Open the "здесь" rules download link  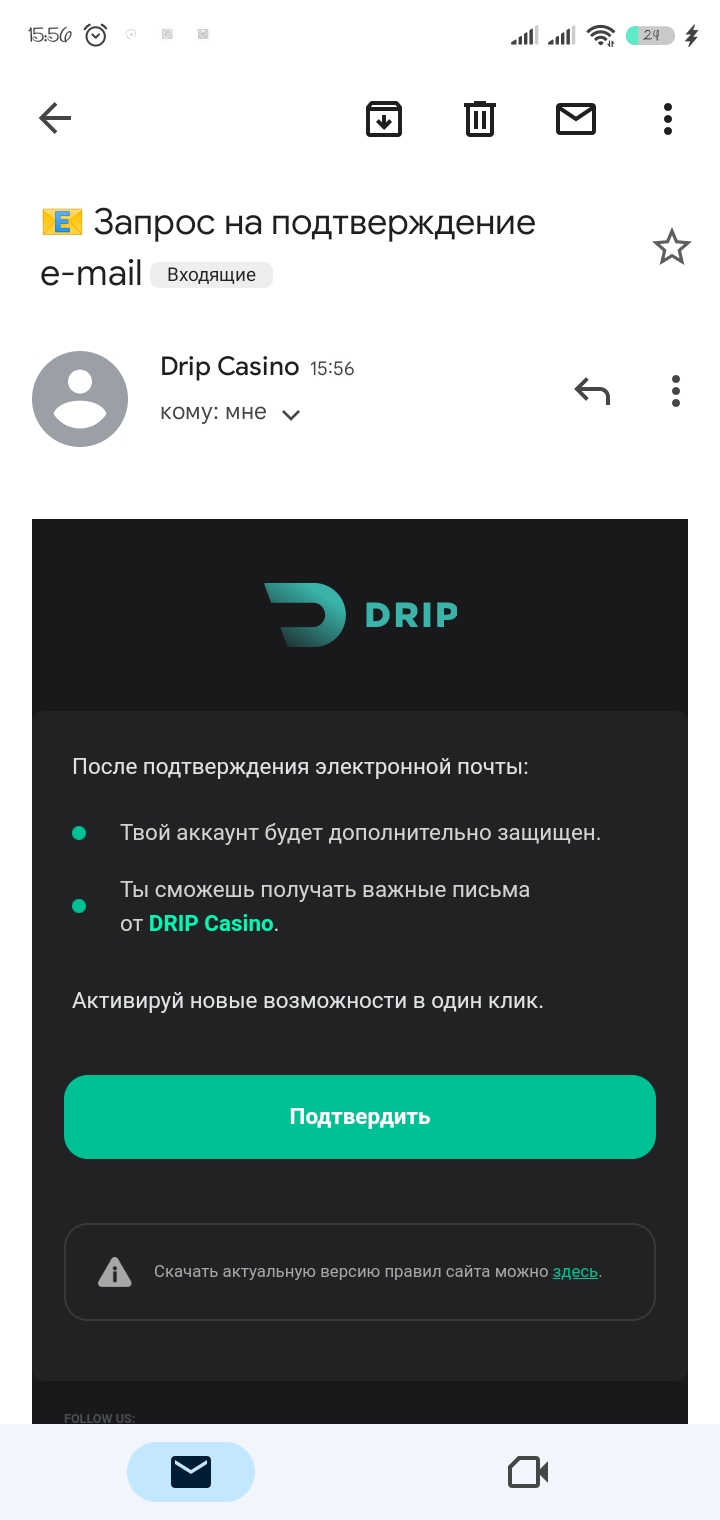(x=575, y=1272)
